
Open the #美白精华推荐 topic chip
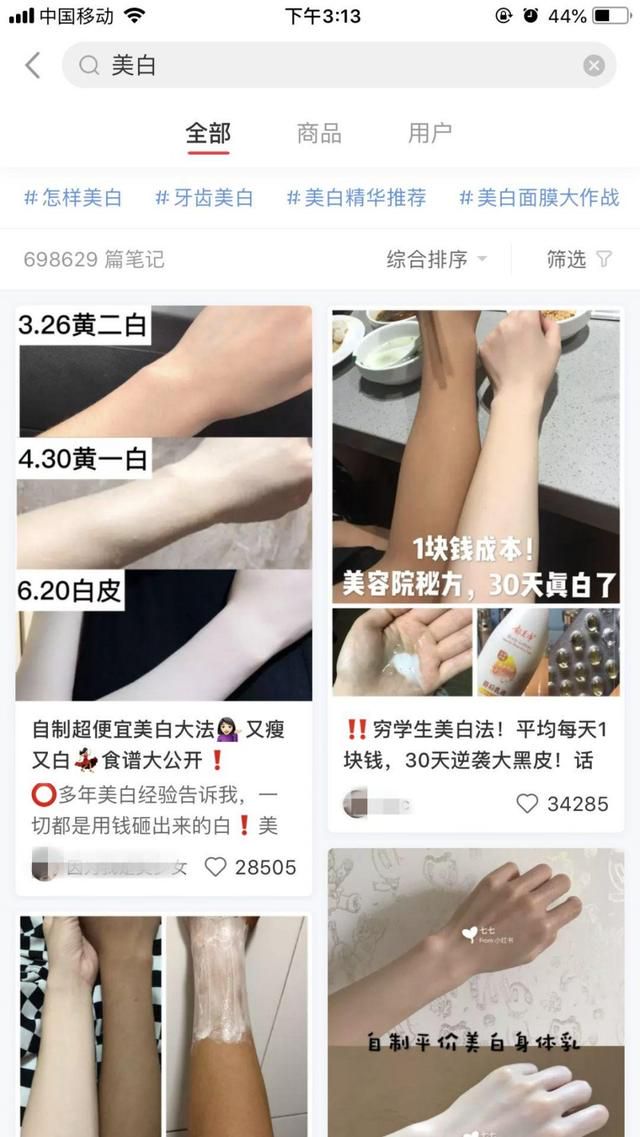(356, 198)
